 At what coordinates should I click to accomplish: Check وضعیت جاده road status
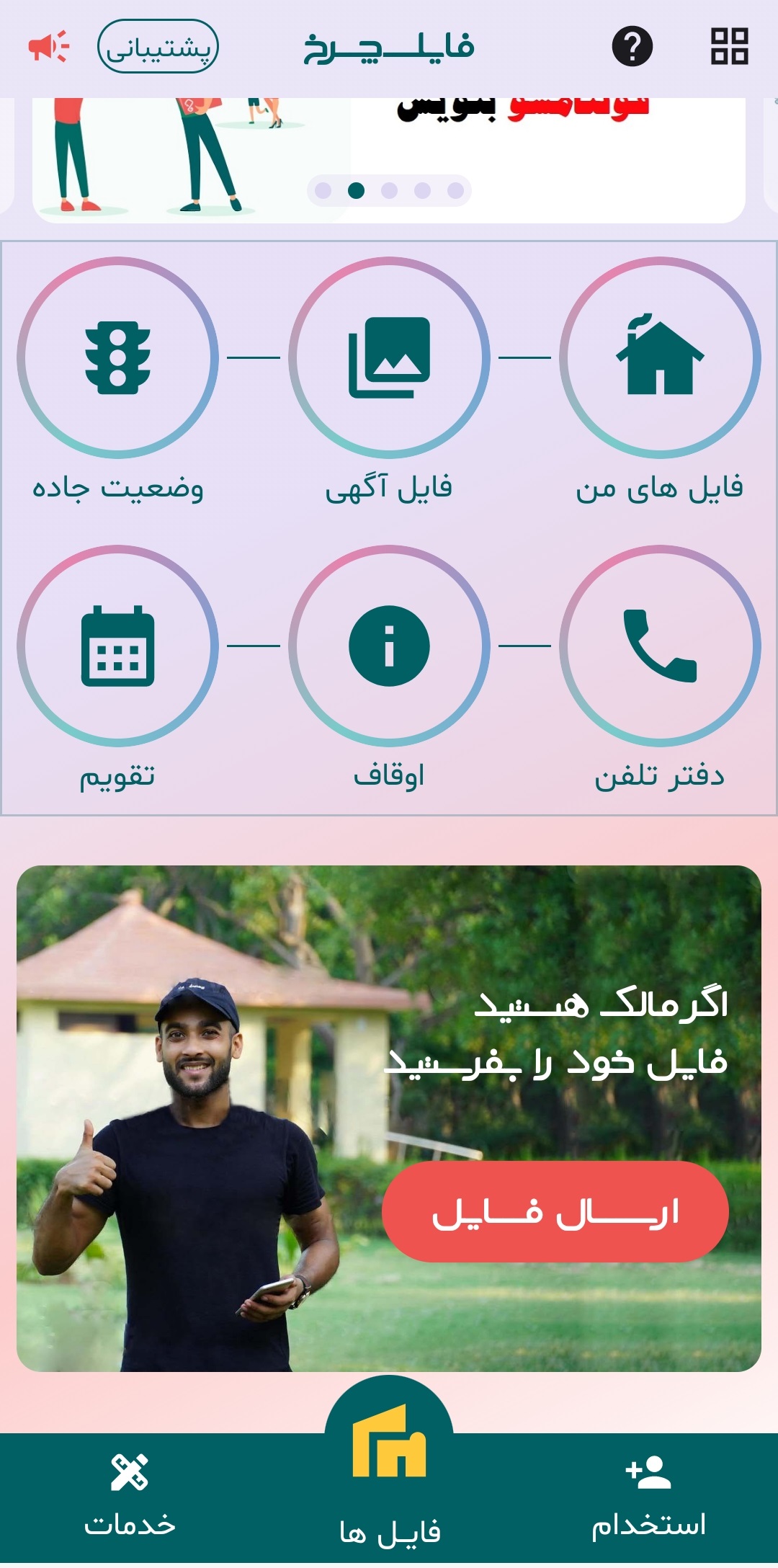118,358
